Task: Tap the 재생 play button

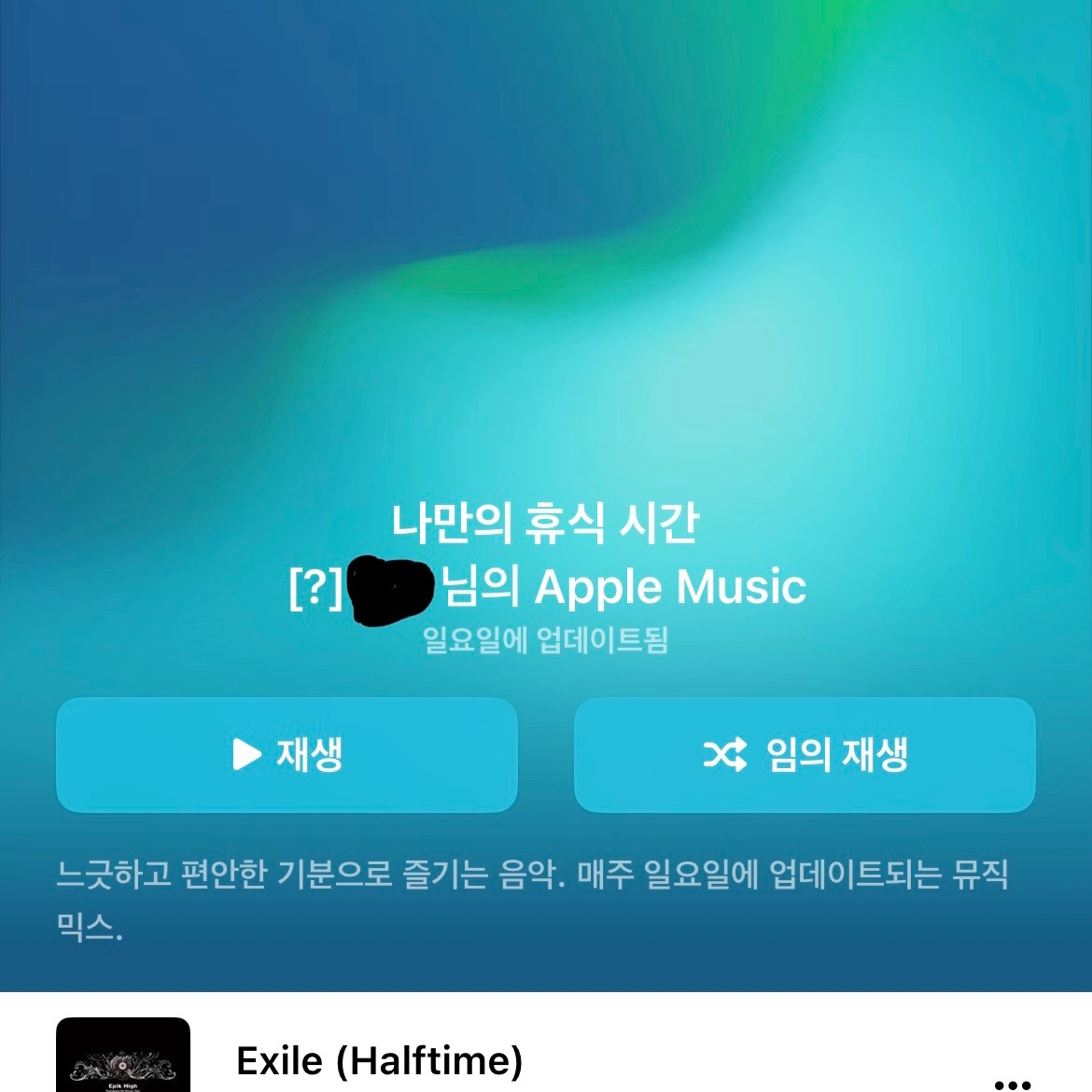Action: pyautogui.click(x=287, y=754)
